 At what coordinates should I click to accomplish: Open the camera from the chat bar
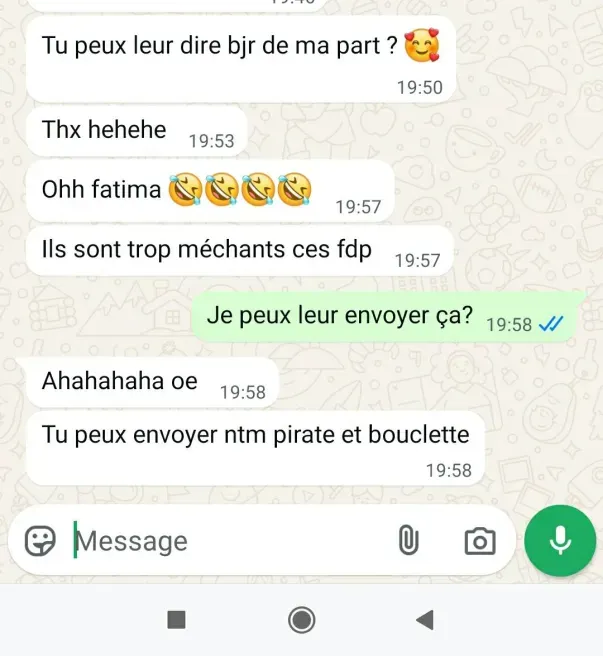[x=480, y=541]
